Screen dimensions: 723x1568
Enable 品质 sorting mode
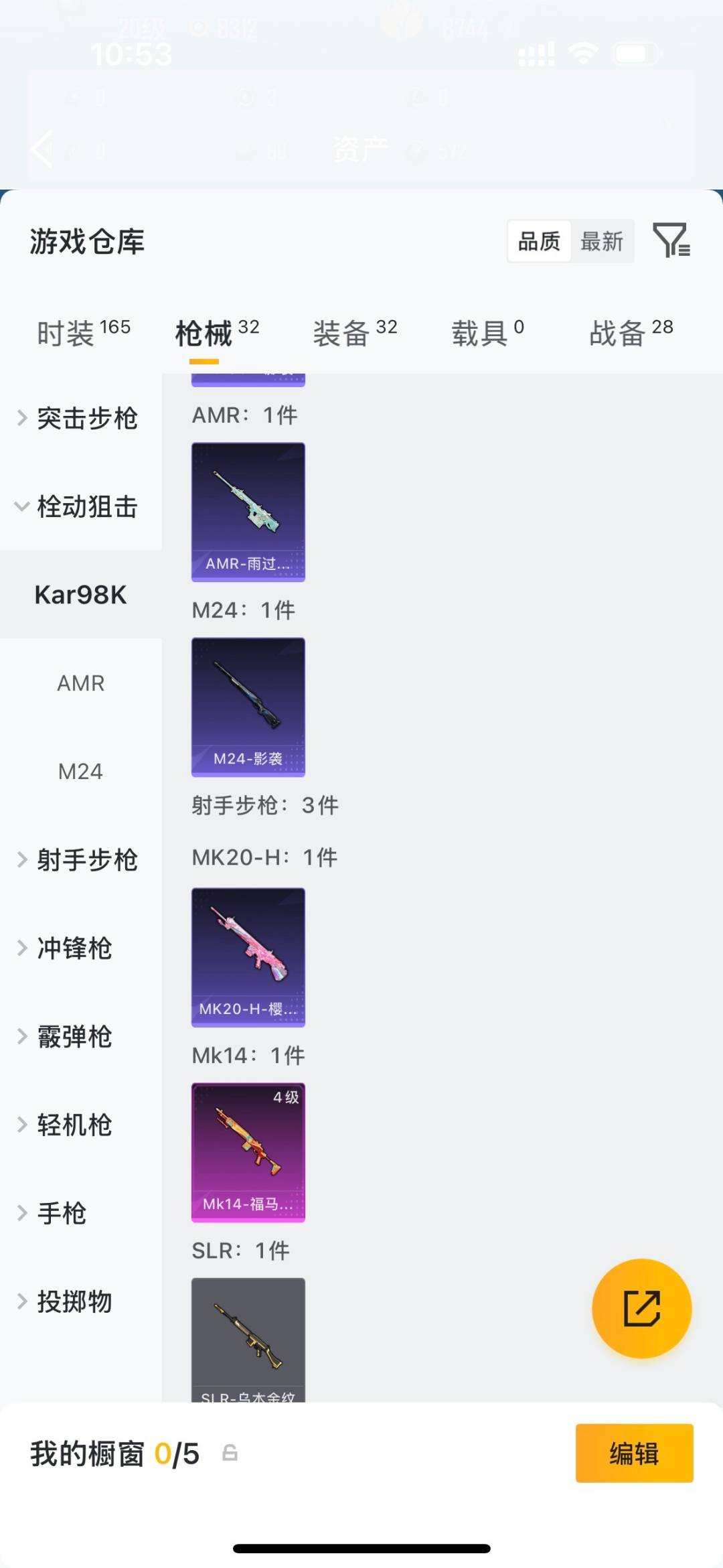coord(542,242)
